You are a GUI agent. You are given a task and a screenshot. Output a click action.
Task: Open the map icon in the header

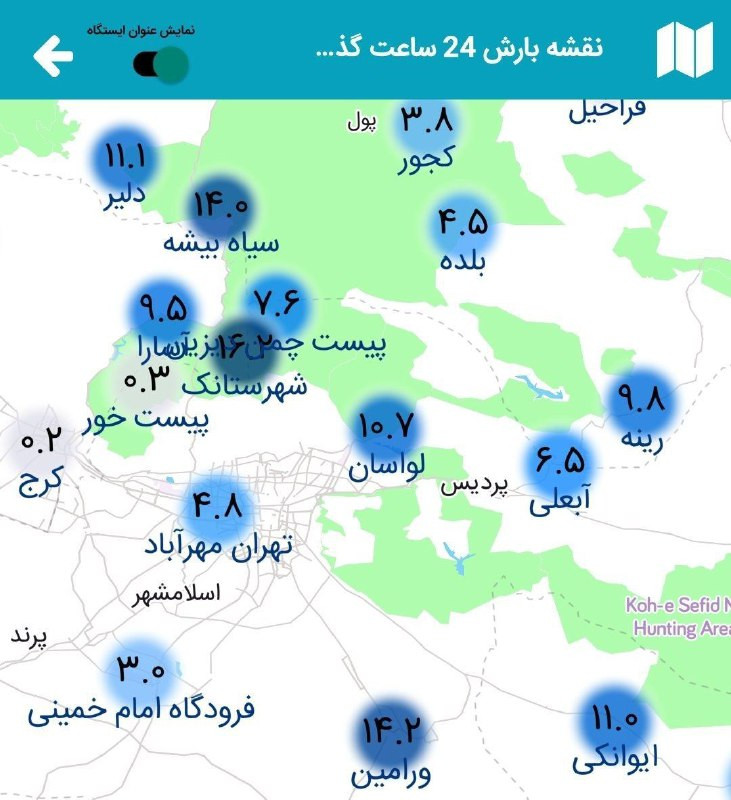tap(685, 49)
